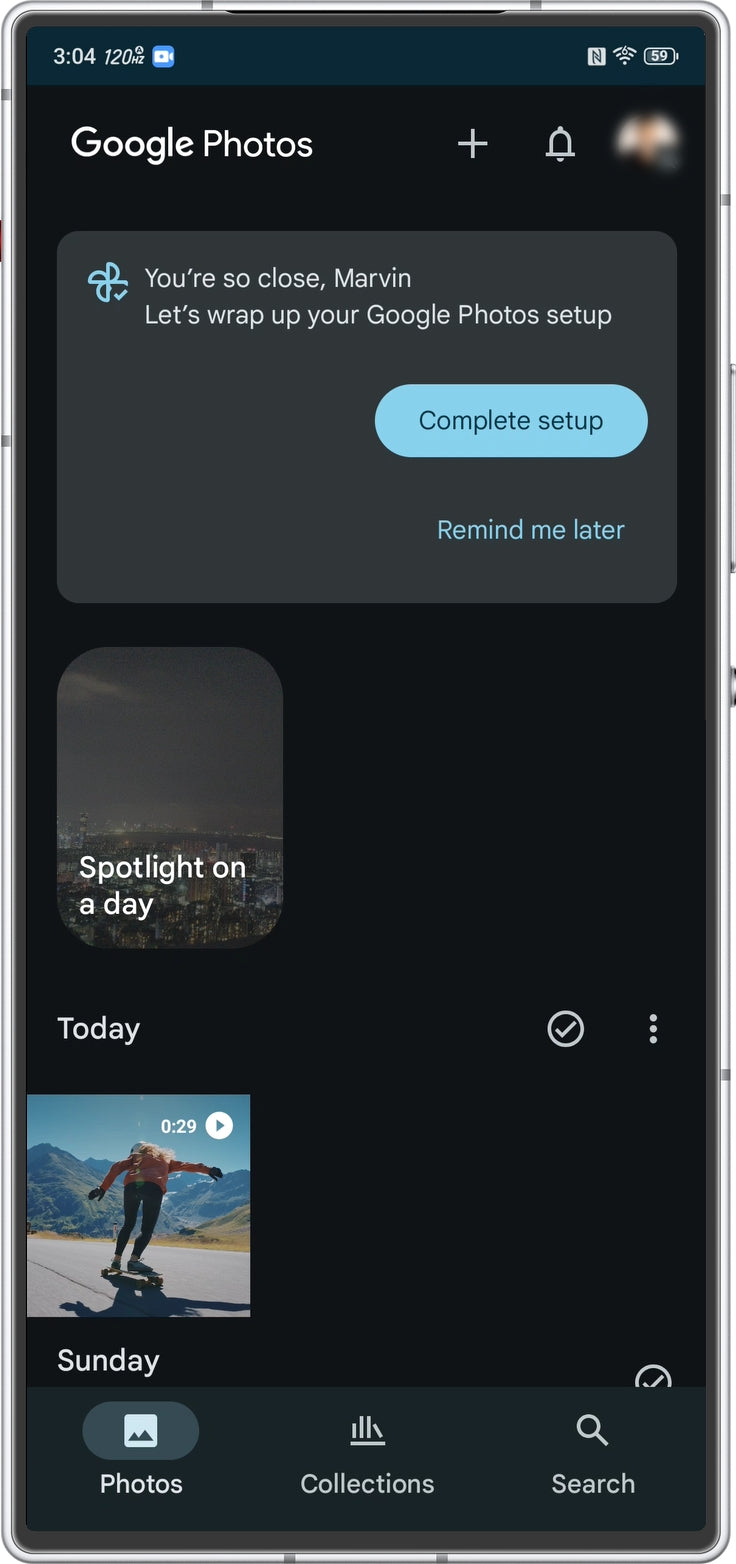This screenshot has width=736, height=1564.
Task: Choose Remind me later
Action: [x=531, y=530]
